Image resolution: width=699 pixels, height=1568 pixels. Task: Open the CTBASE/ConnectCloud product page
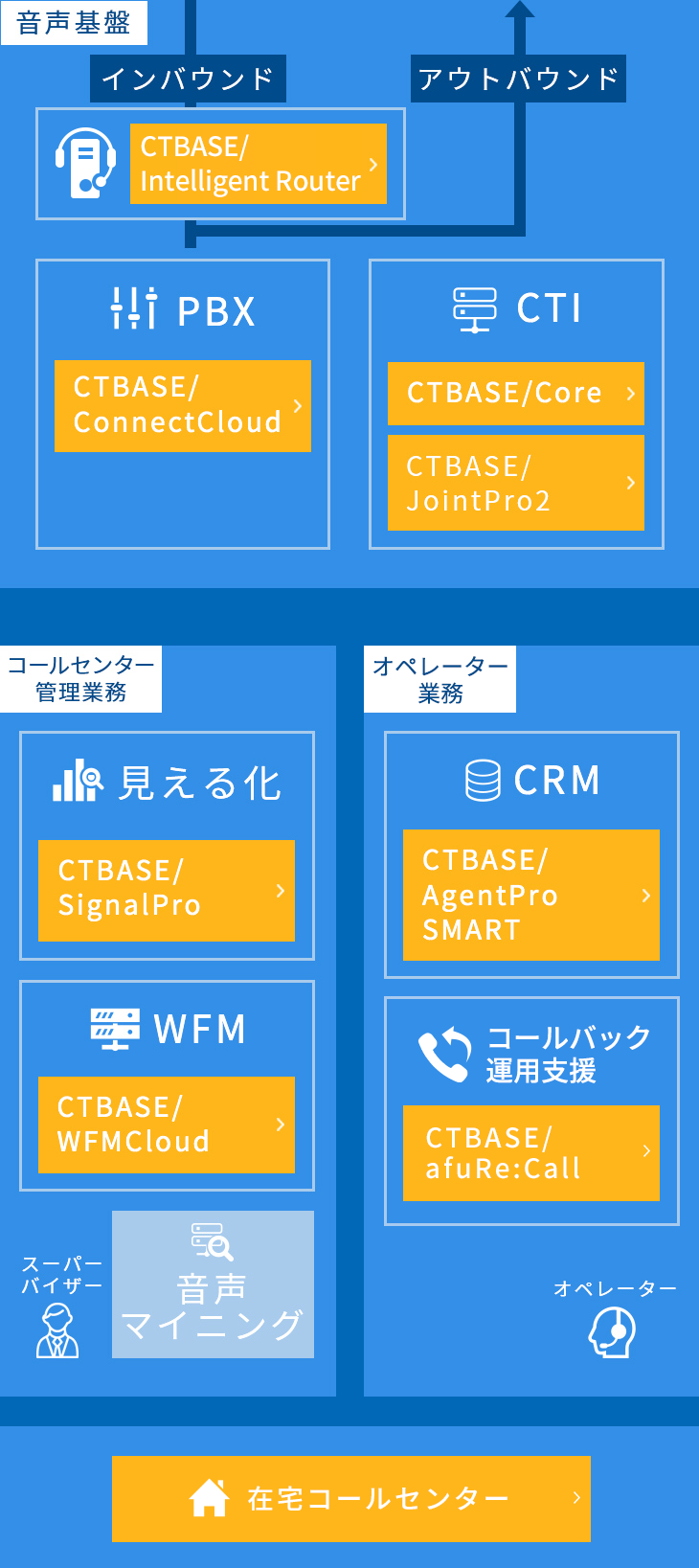[x=183, y=405]
